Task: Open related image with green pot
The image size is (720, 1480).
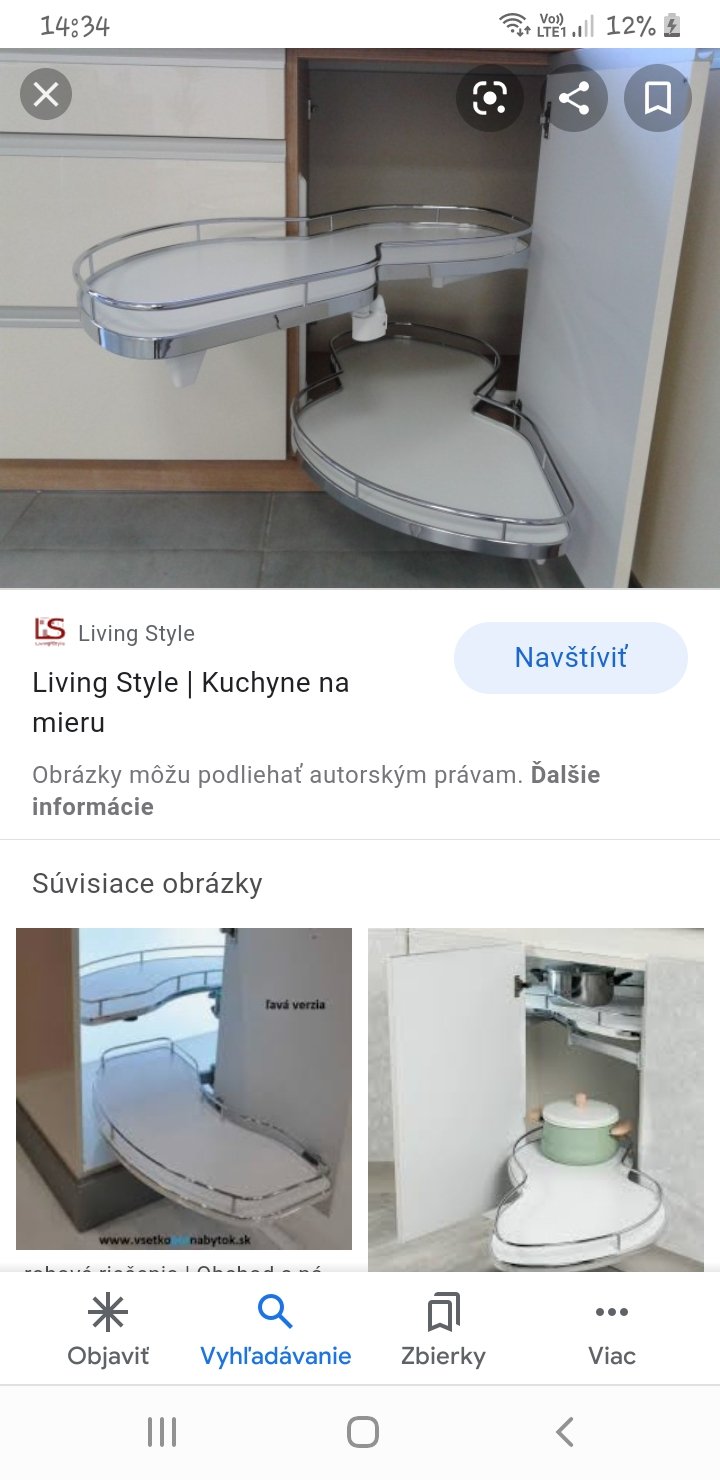Action: click(536, 1100)
